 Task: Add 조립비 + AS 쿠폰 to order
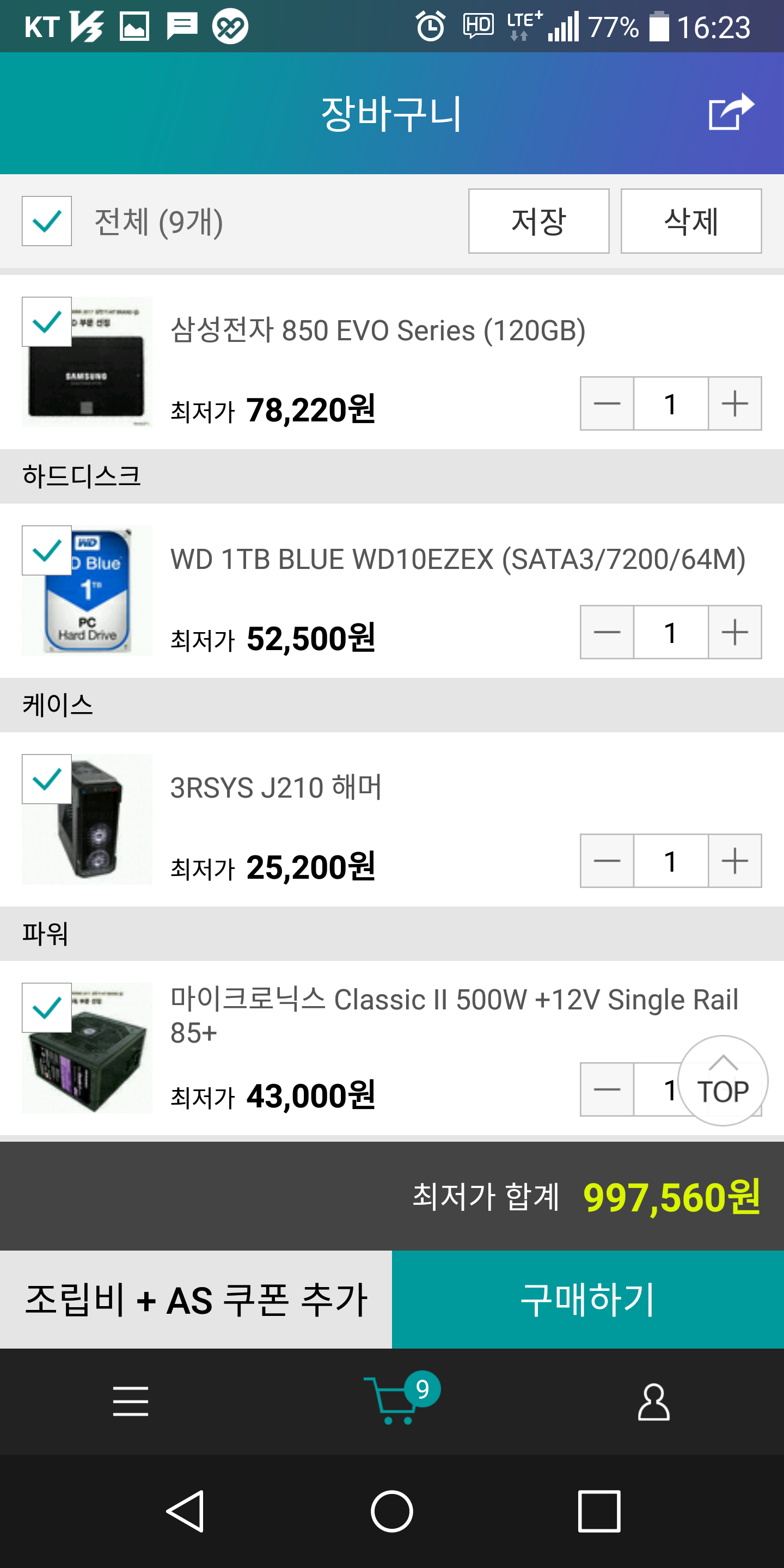pyautogui.click(x=196, y=1300)
